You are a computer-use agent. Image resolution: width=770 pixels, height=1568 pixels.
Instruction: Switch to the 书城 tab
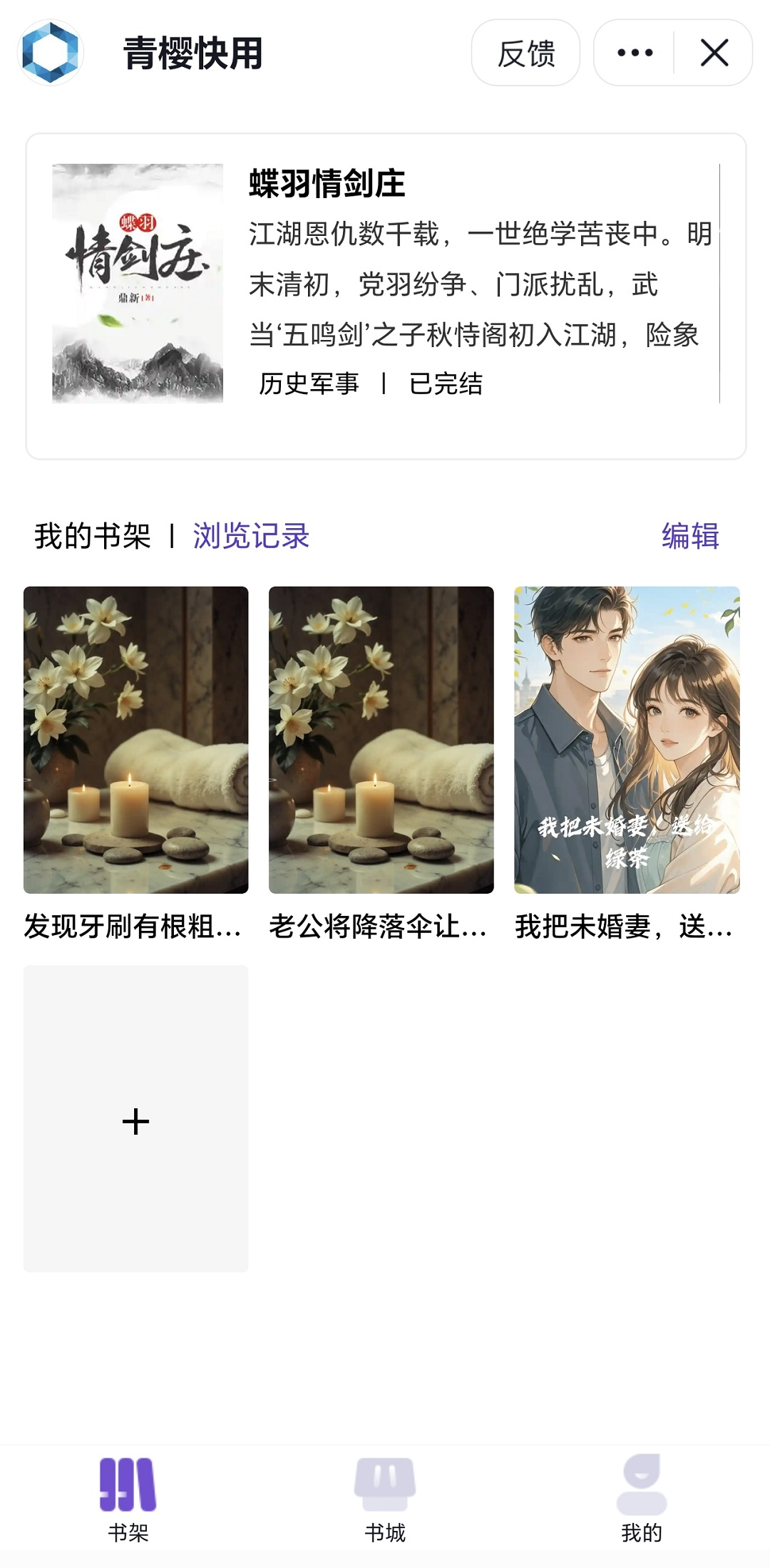[385, 1498]
